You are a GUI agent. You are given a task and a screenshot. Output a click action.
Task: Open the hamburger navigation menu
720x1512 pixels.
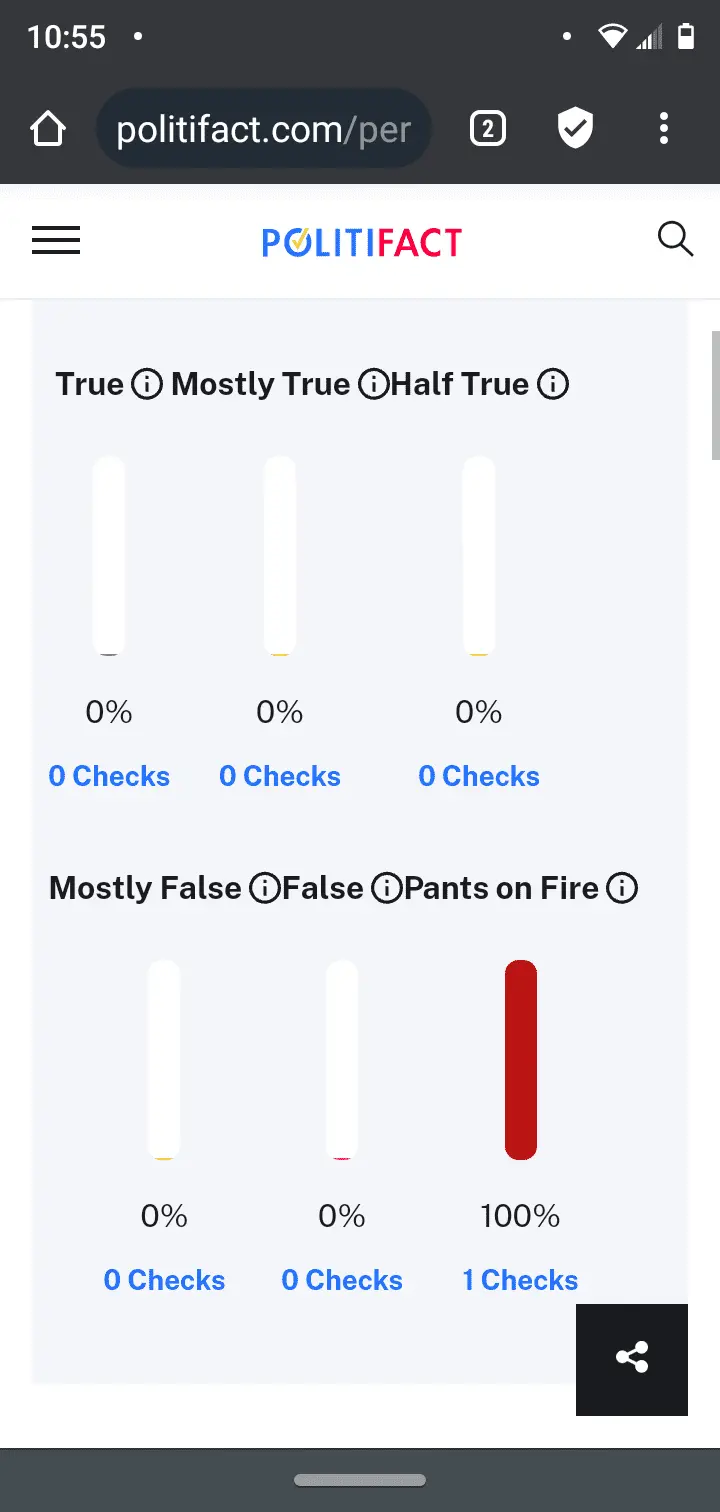[56, 241]
